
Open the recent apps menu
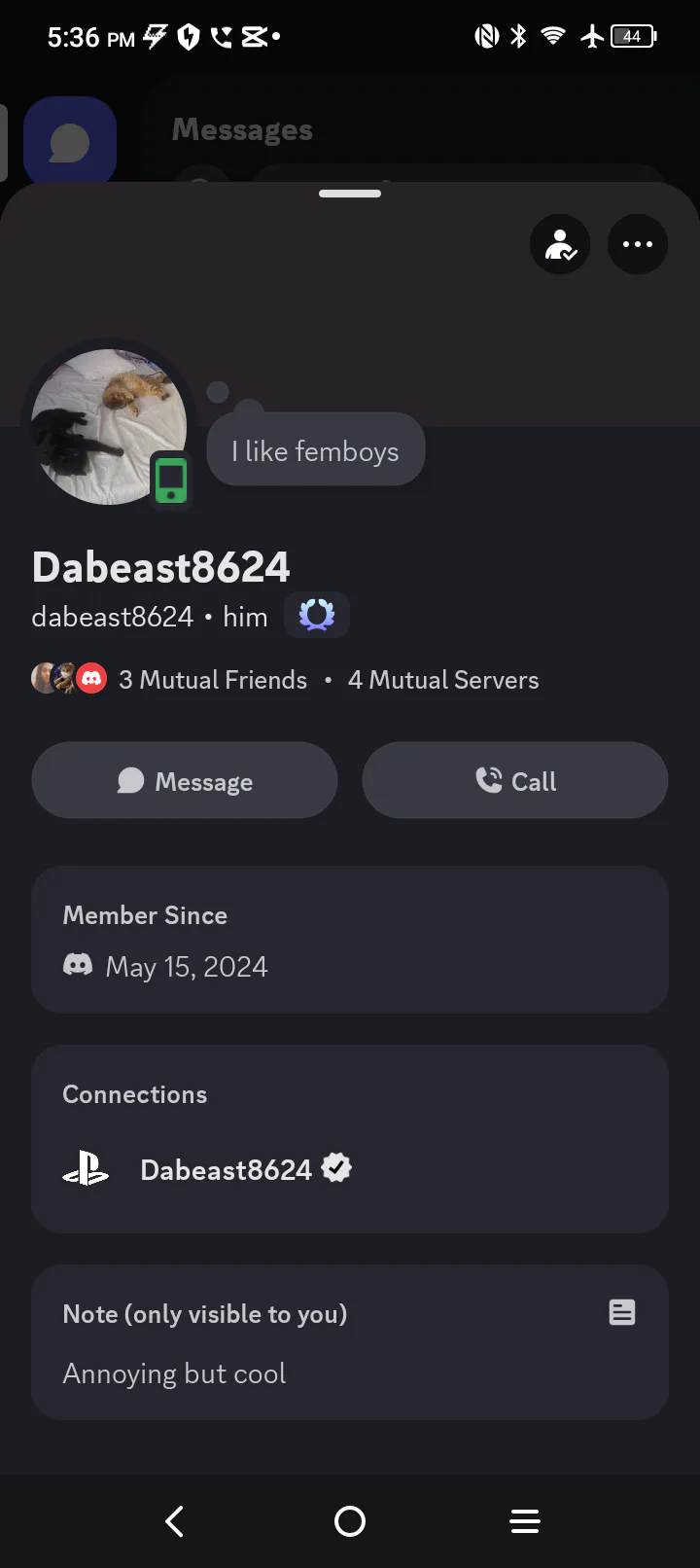(525, 1521)
